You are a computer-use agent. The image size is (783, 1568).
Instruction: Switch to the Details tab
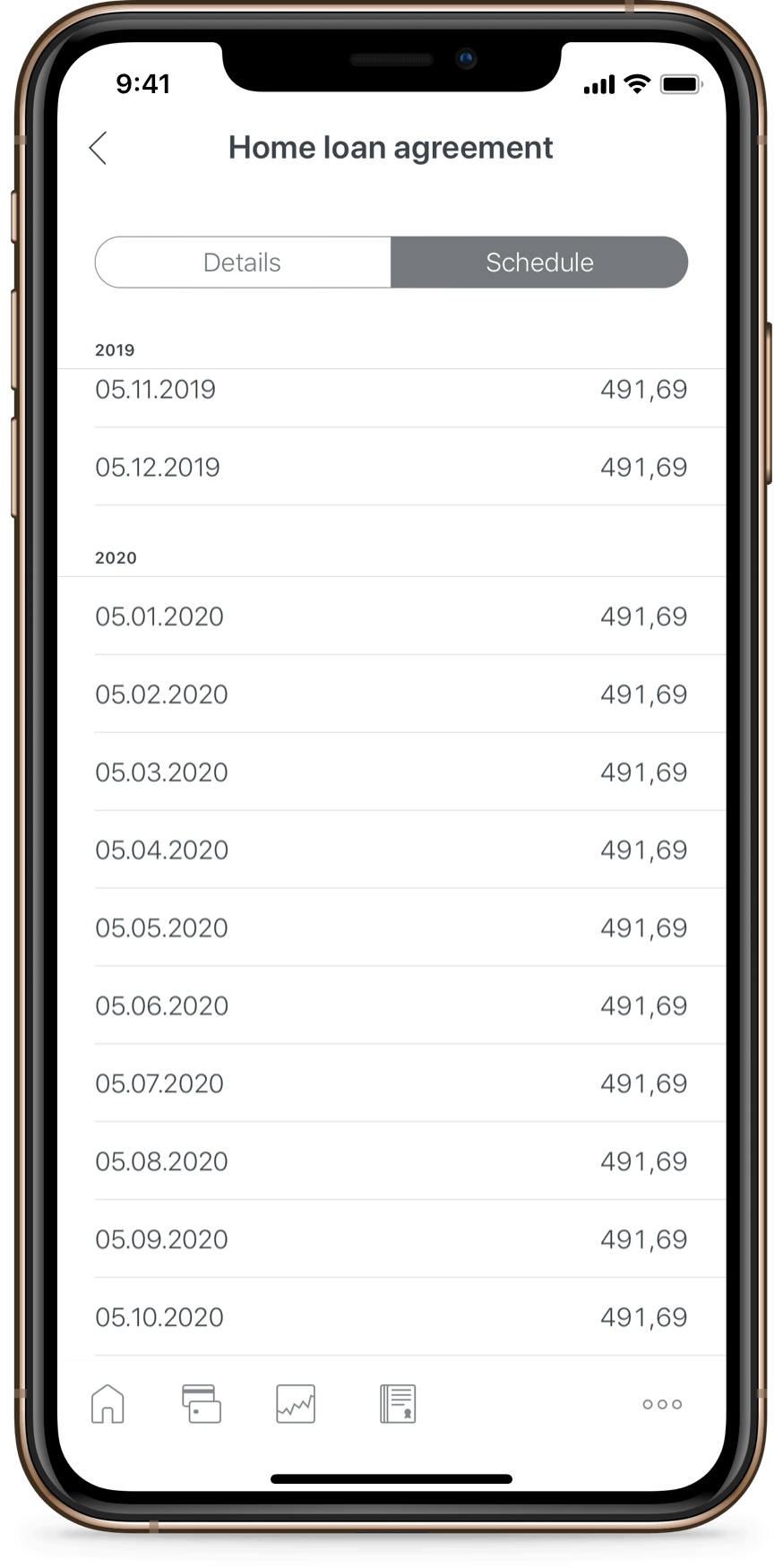coord(243,263)
